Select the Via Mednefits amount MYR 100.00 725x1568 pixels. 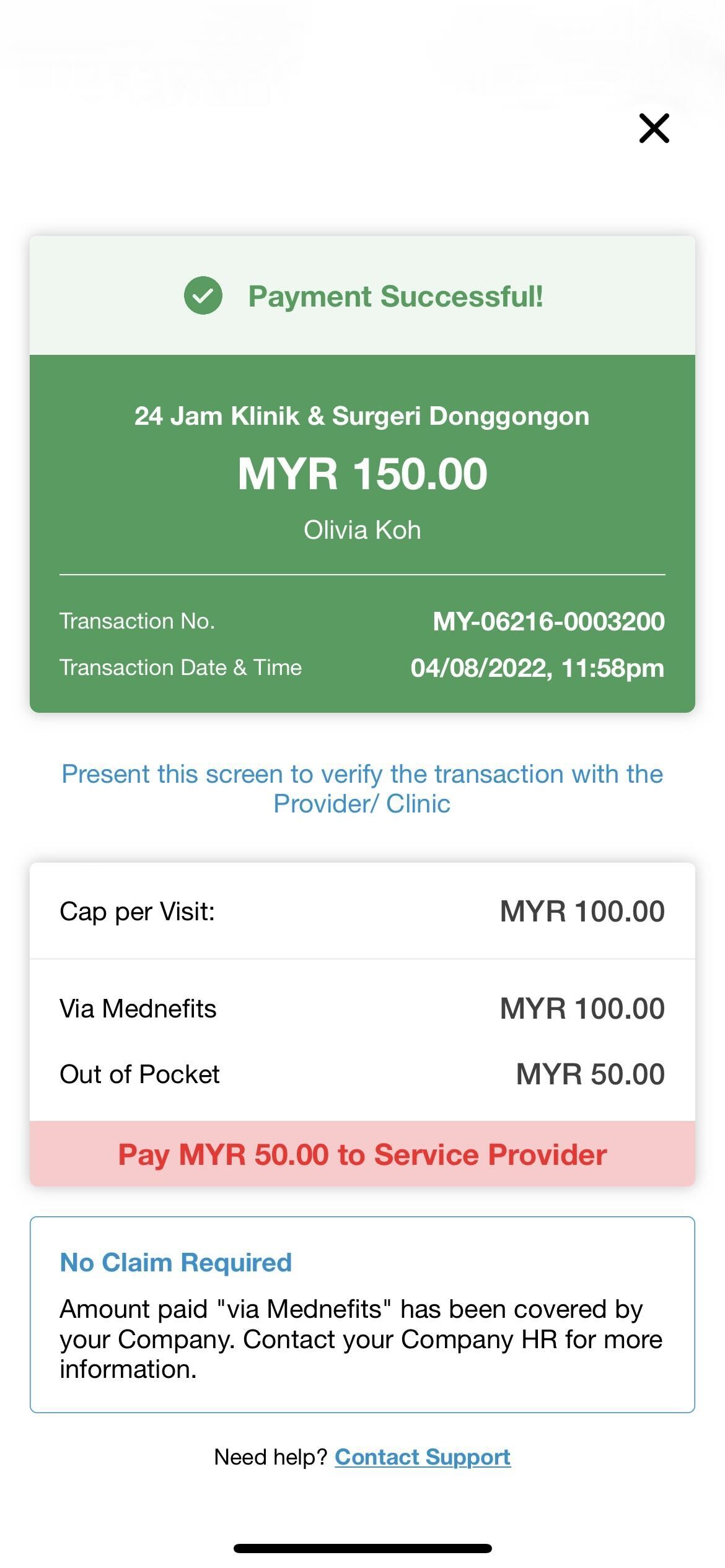(x=582, y=1008)
